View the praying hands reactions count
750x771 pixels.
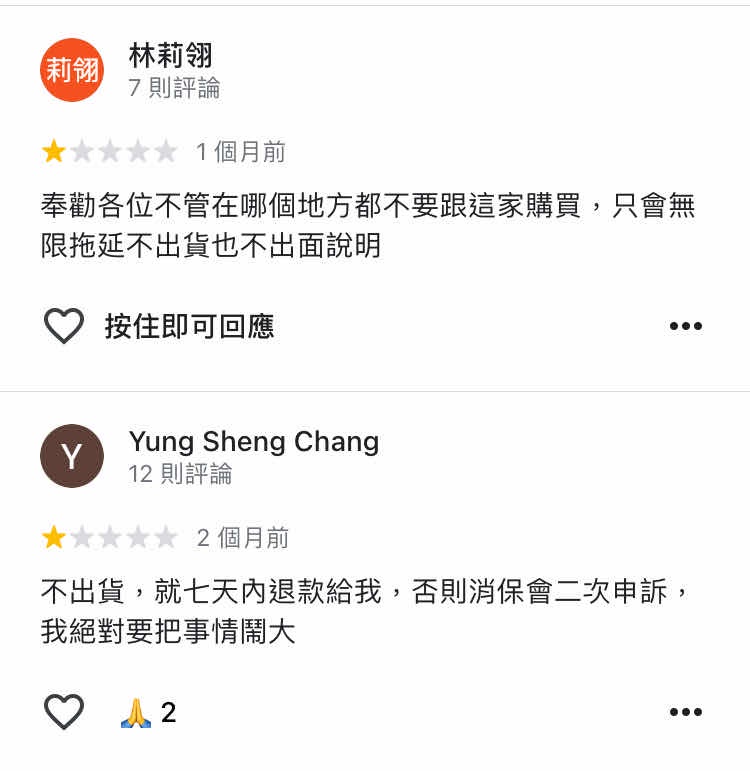148,712
